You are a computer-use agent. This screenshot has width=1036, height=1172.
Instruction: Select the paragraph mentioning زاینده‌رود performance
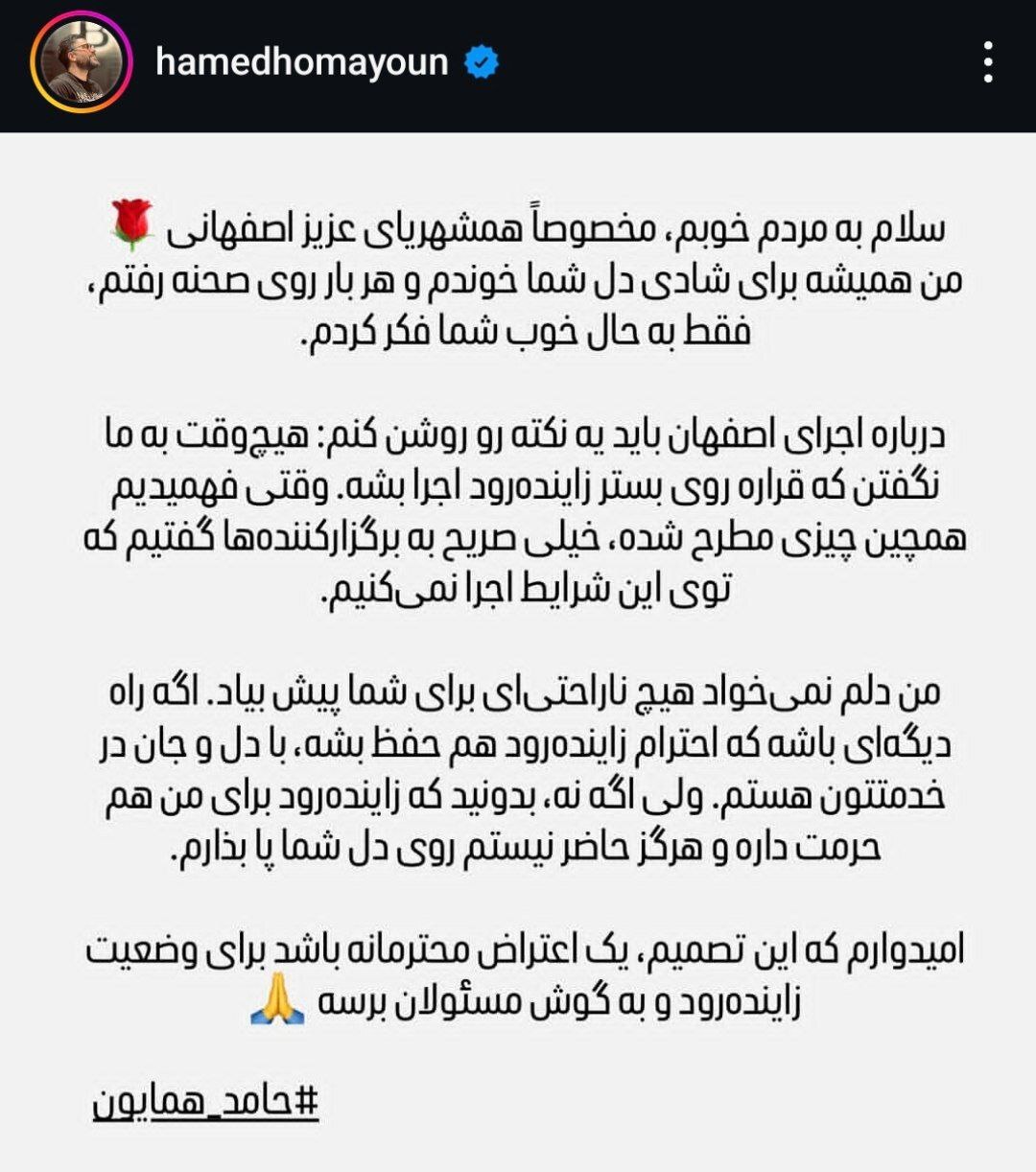[x=518, y=508]
